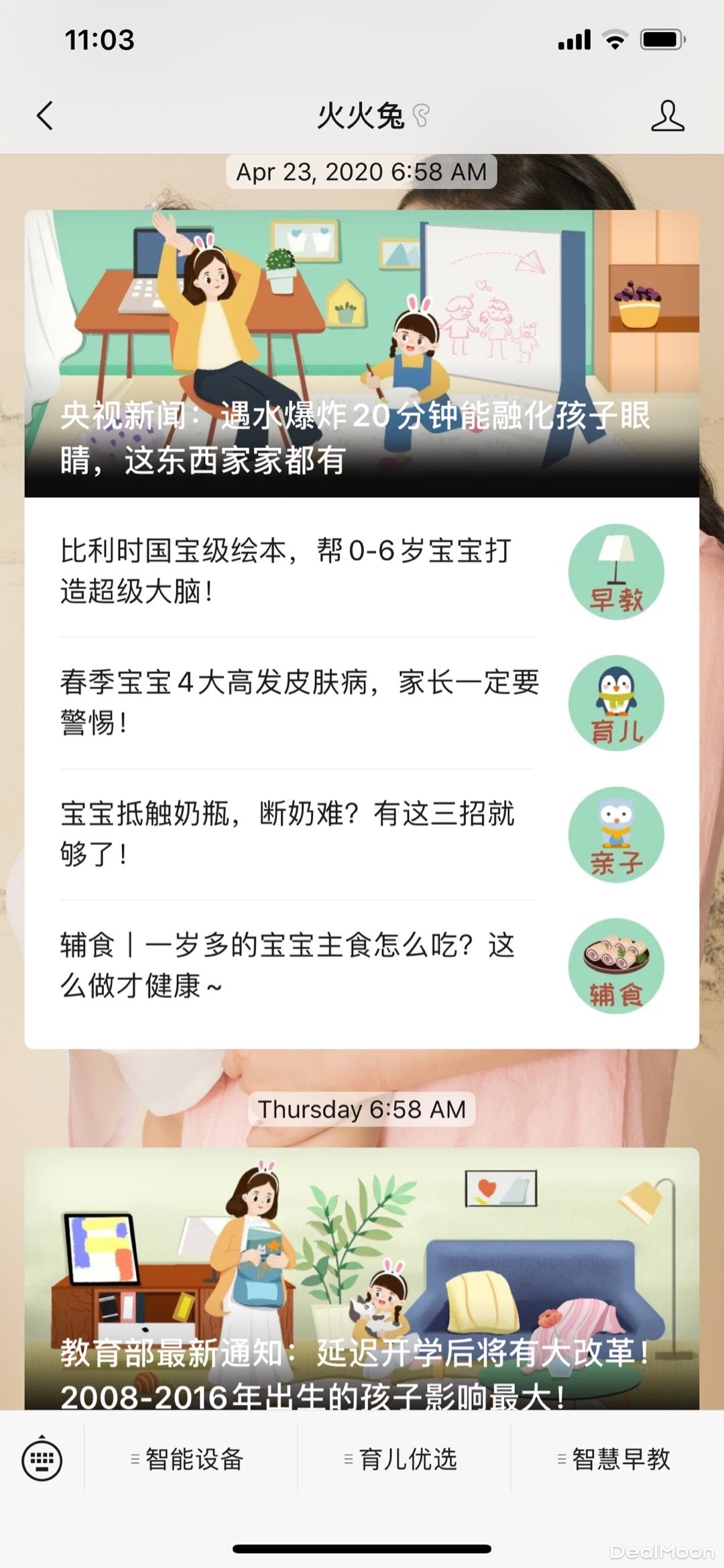The width and height of the screenshot is (724, 1568).
Task: Expand the 育儿优选 menu
Action: (x=404, y=1459)
